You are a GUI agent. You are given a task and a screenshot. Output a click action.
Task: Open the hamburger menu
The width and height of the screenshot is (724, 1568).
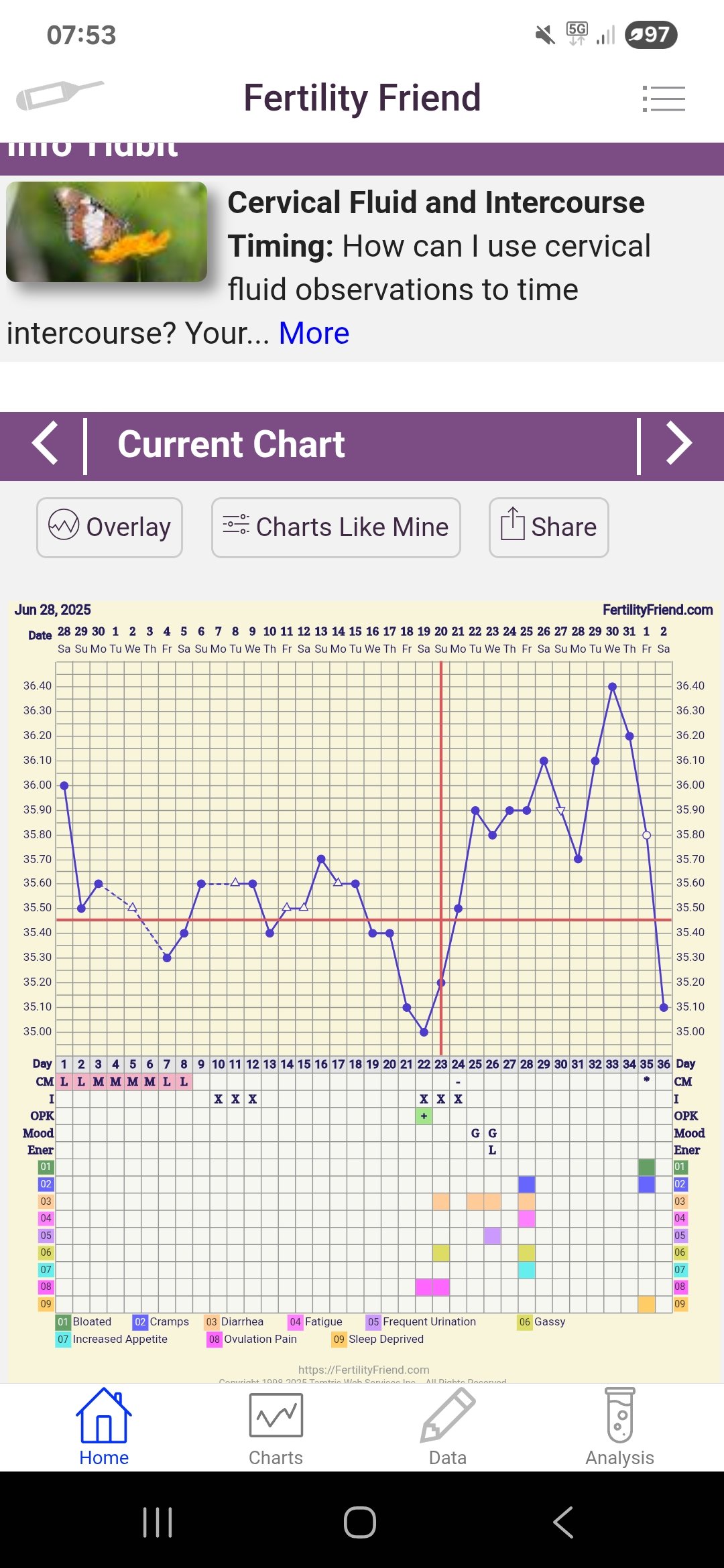tap(664, 99)
